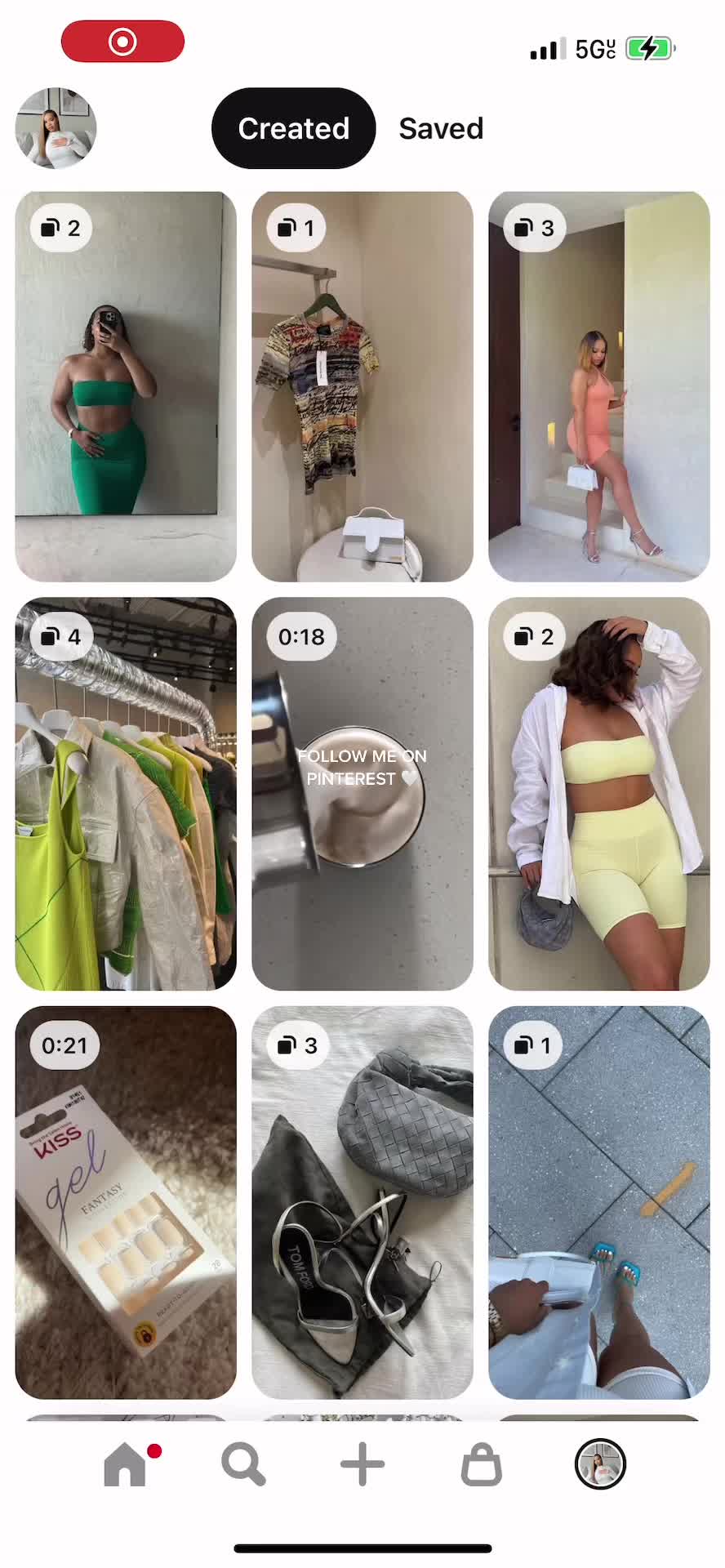Select the Created tab
This screenshot has width=725, height=1568.
tap(293, 128)
